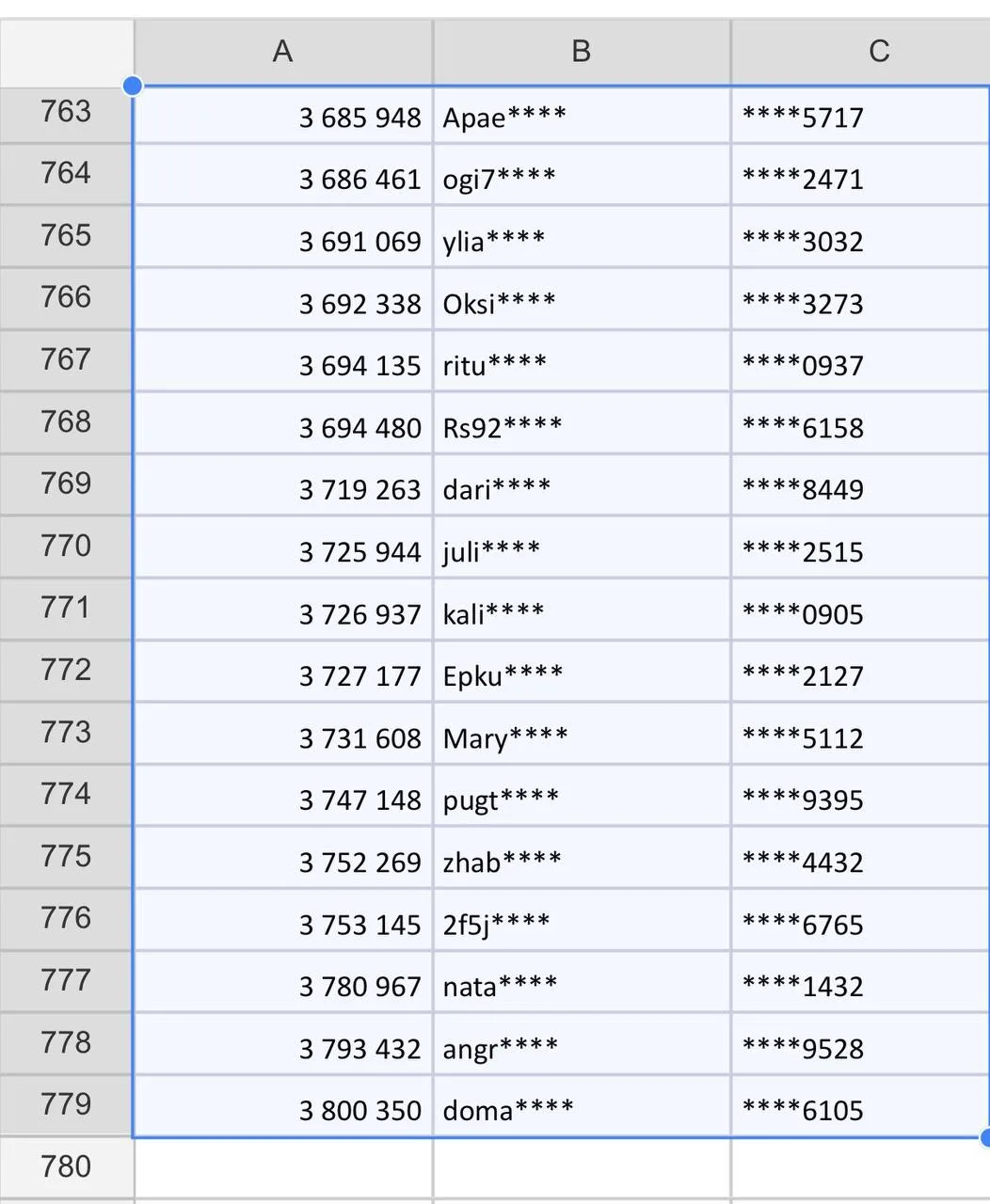Viewport: 990px width, 1204px height.
Task: Select the empty row 780 header
Action: pyautogui.click(x=66, y=1167)
